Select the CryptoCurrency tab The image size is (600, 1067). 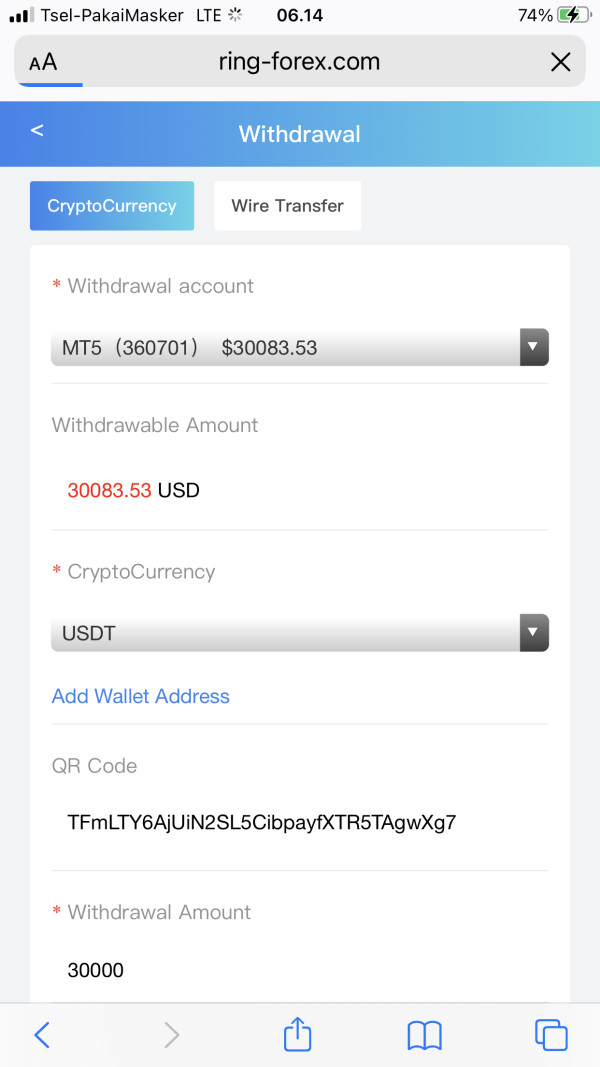pos(112,206)
